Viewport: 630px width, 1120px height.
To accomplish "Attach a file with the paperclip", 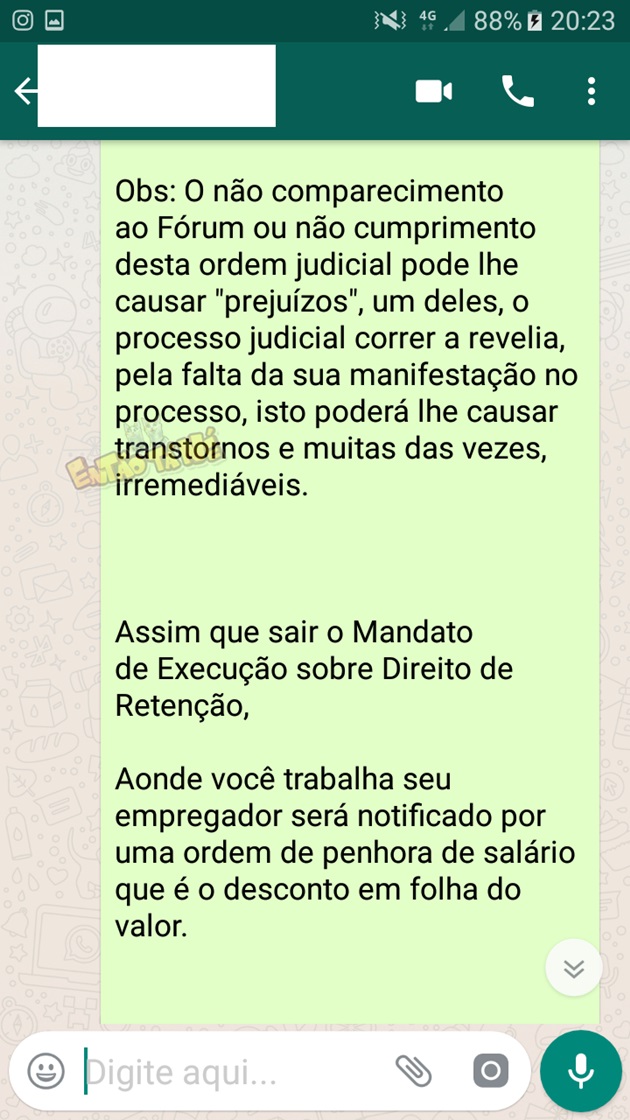I will pyautogui.click(x=414, y=1071).
